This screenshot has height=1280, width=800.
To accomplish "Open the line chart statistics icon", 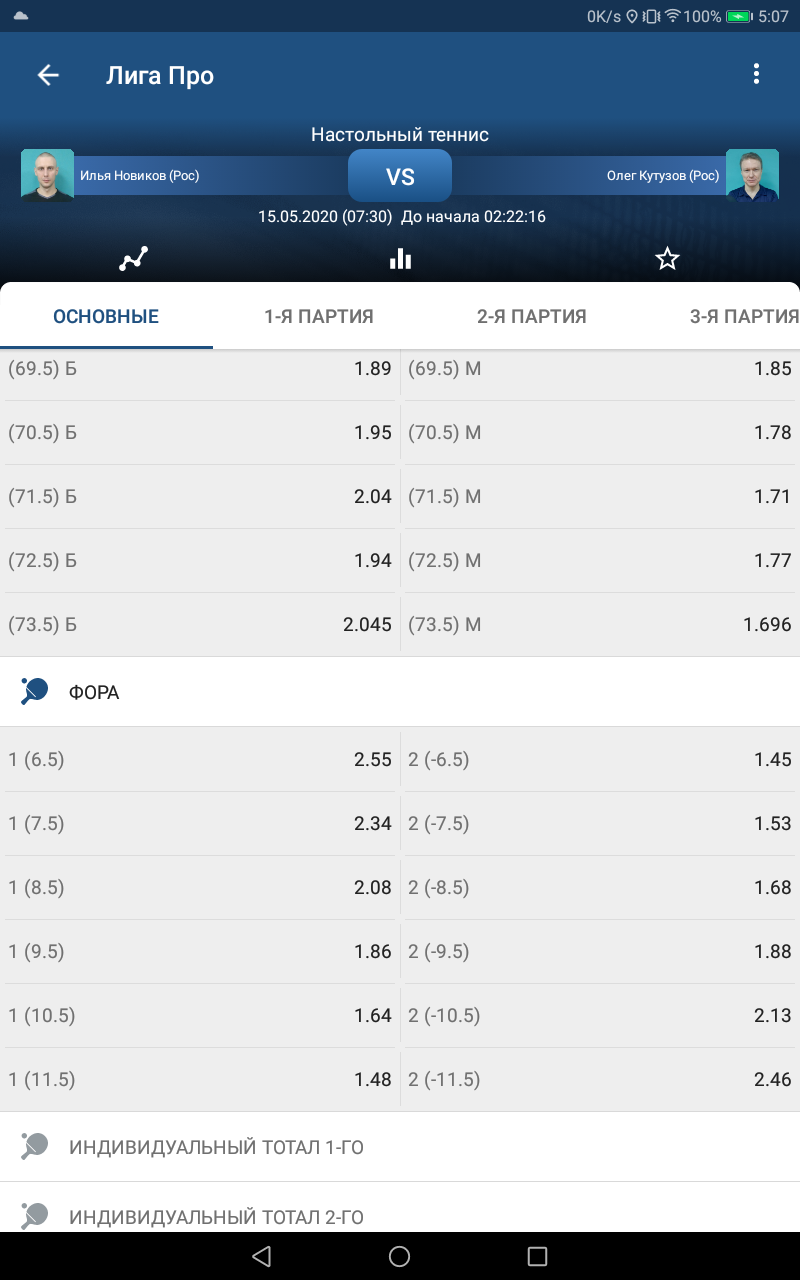I will pyautogui.click(x=133, y=260).
